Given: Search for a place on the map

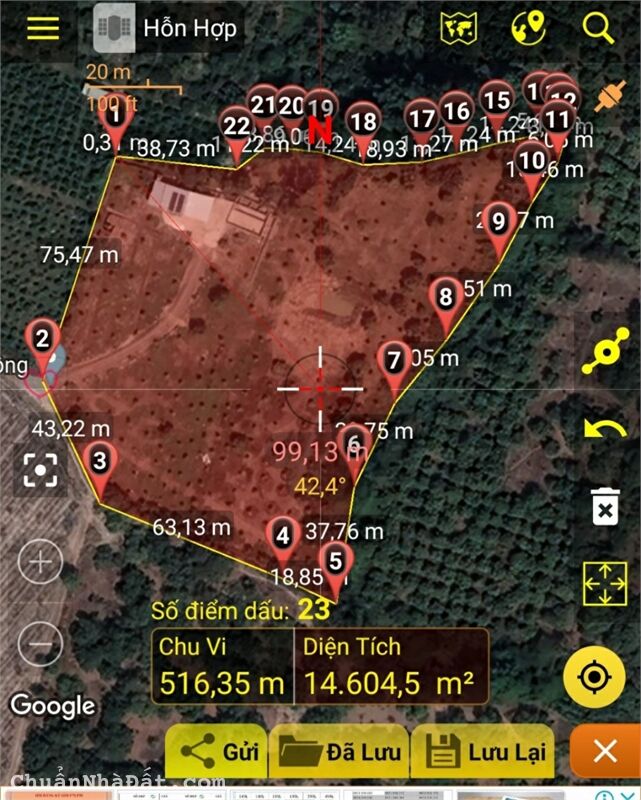Looking at the screenshot, I should point(598,28).
